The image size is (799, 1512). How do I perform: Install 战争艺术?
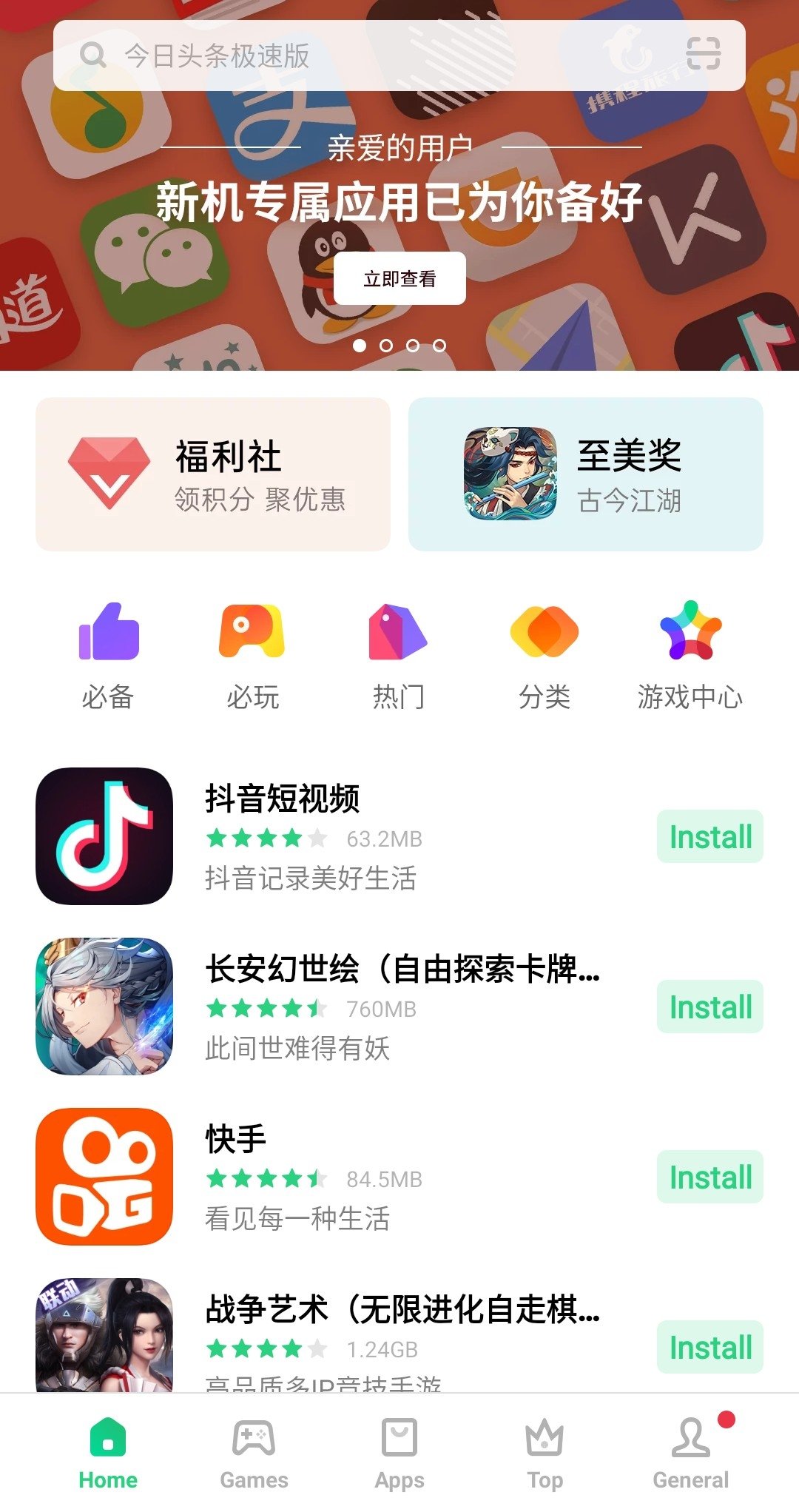tap(709, 1348)
